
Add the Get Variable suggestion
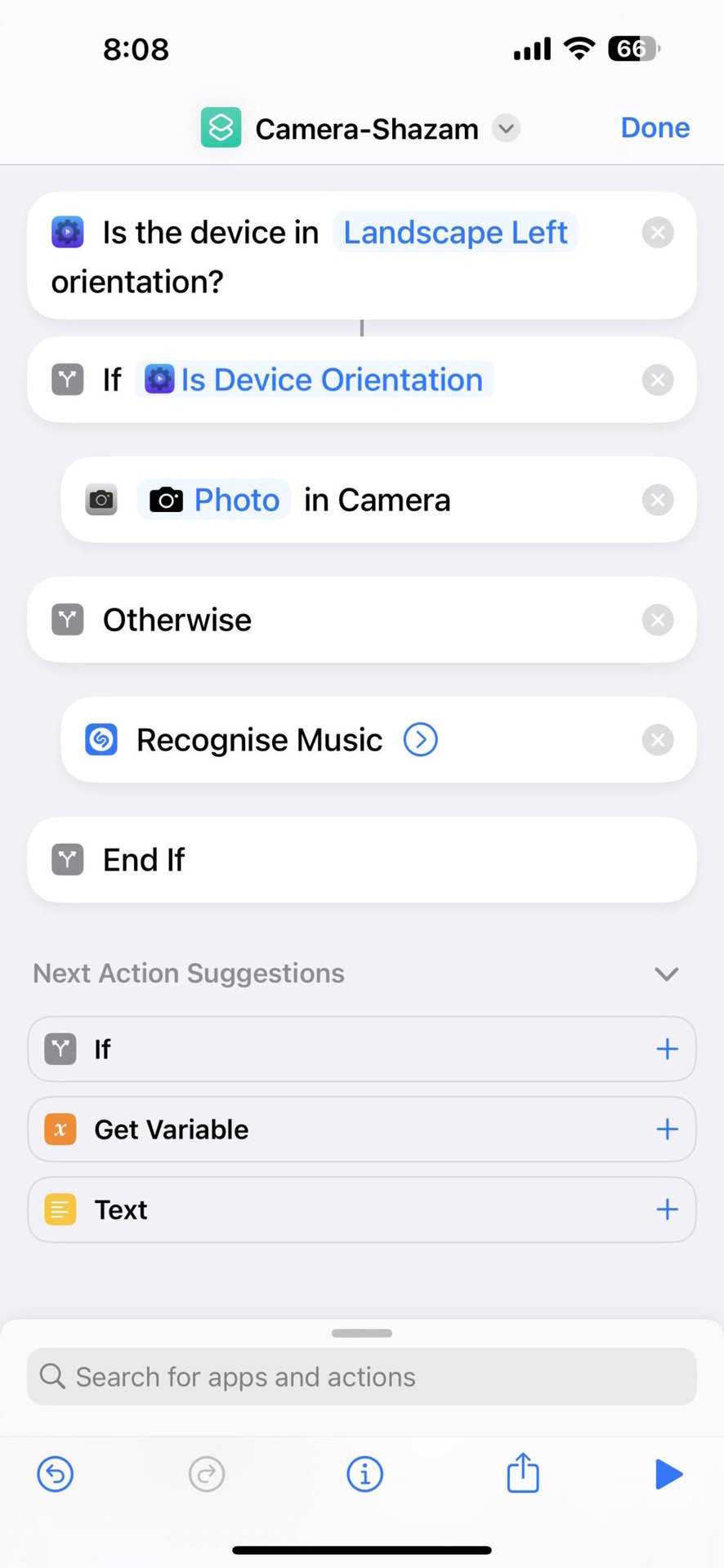click(667, 1129)
